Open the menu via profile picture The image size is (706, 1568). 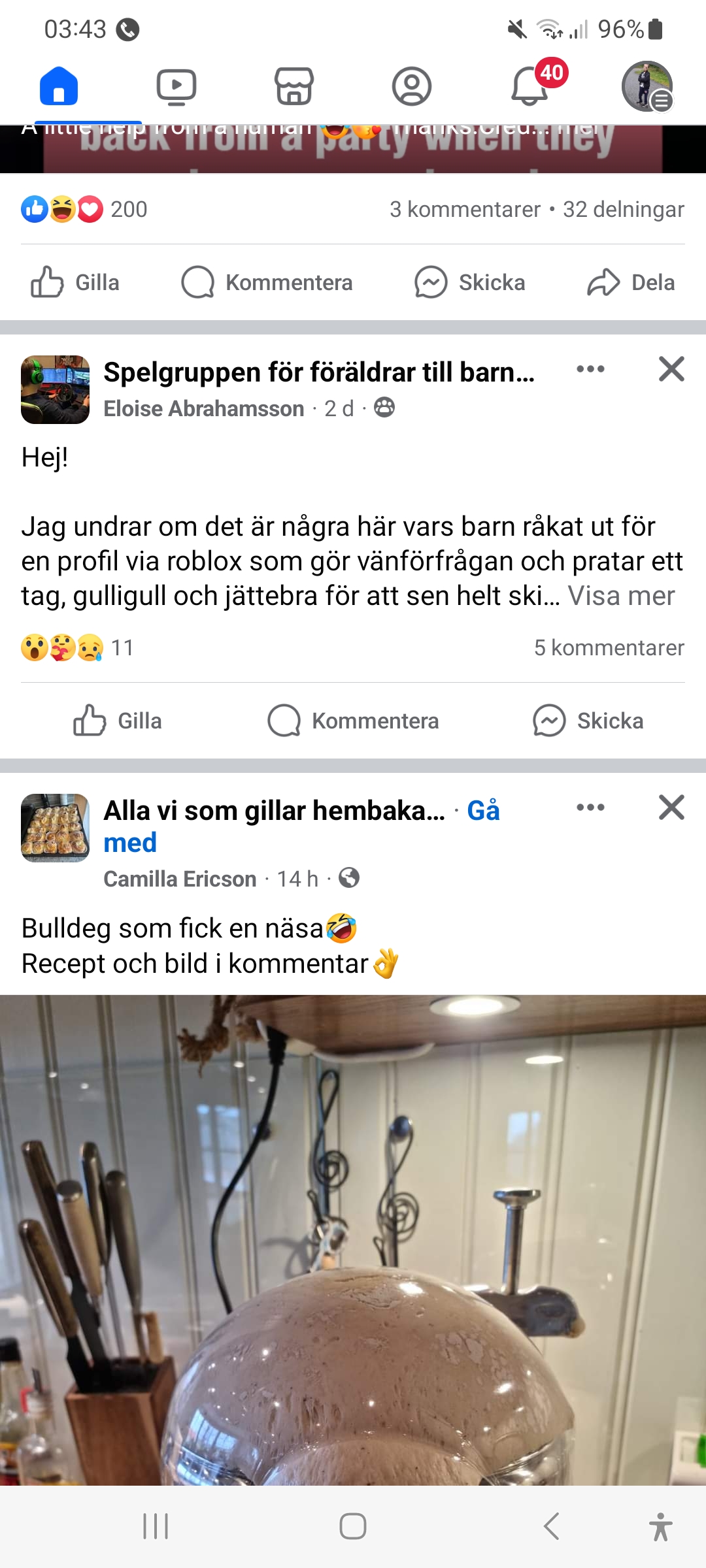pos(647,86)
